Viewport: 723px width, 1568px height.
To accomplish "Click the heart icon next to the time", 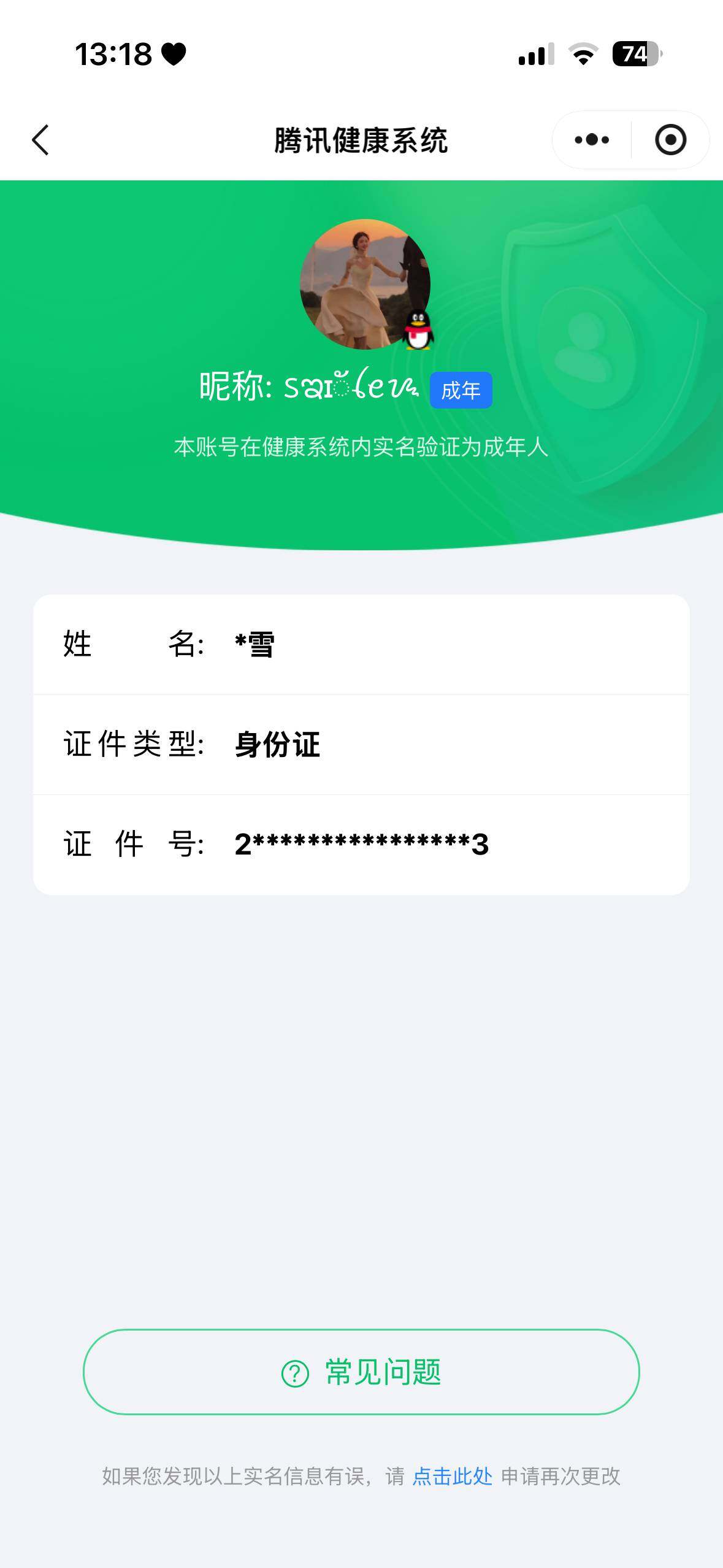I will pyautogui.click(x=173, y=55).
